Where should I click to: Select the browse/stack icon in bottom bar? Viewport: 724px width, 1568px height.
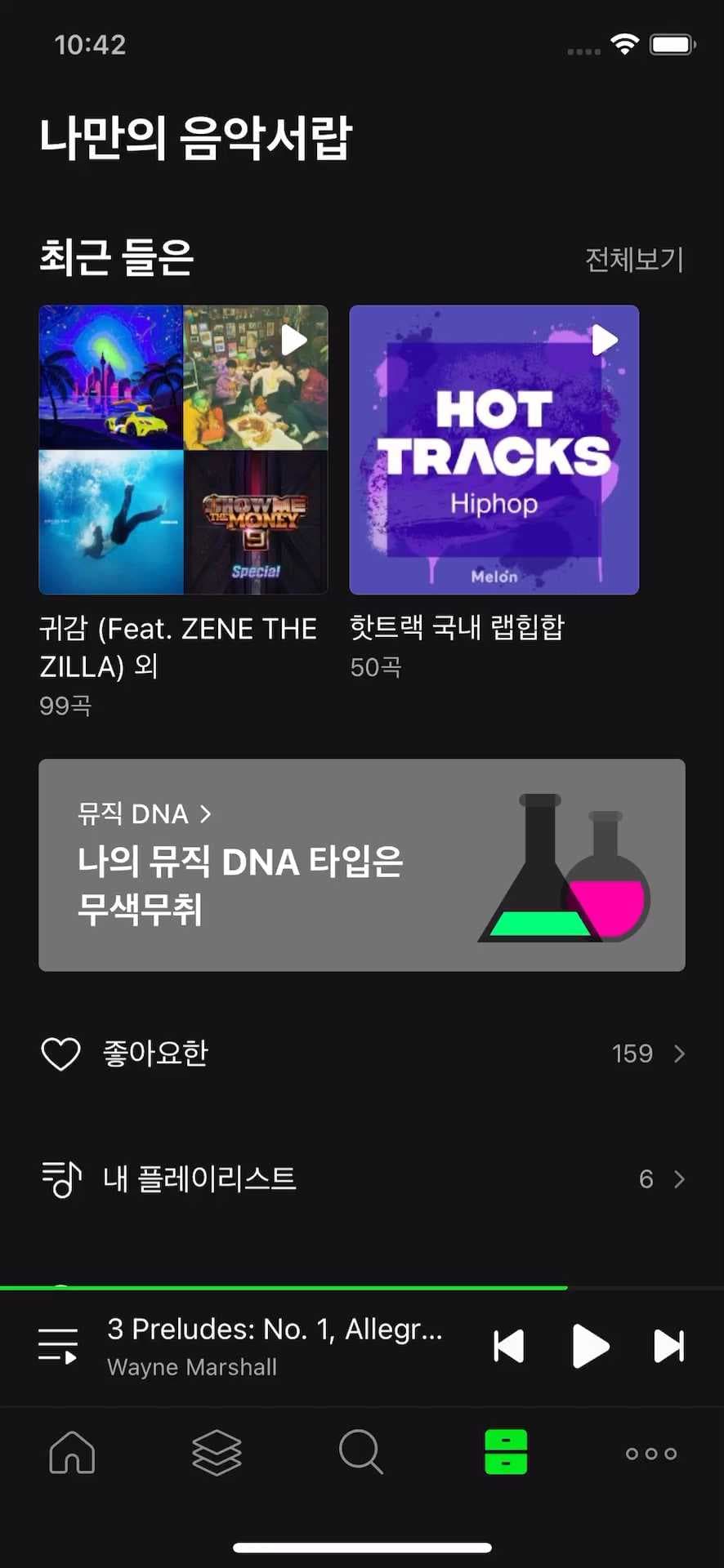point(217,1454)
